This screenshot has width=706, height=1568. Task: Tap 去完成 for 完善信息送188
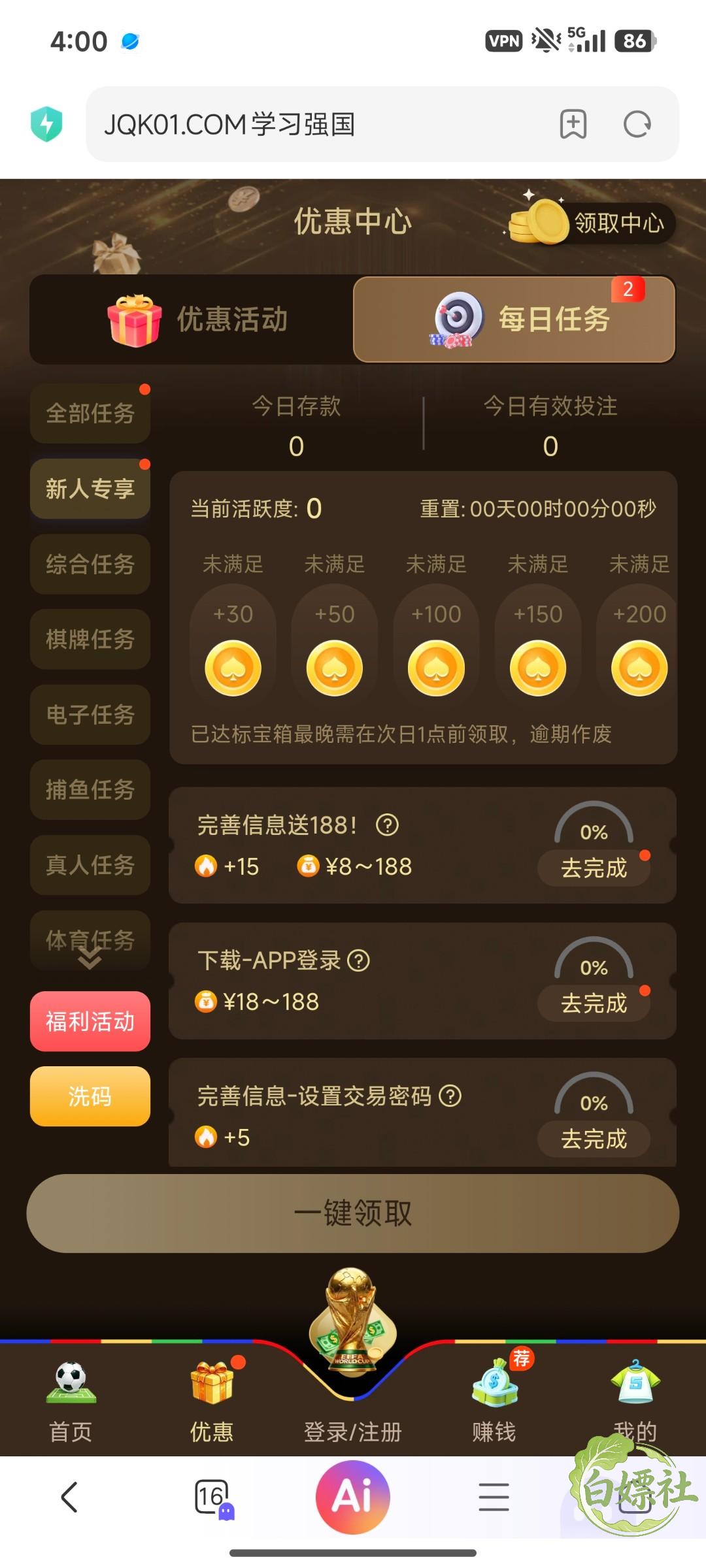point(594,868)
